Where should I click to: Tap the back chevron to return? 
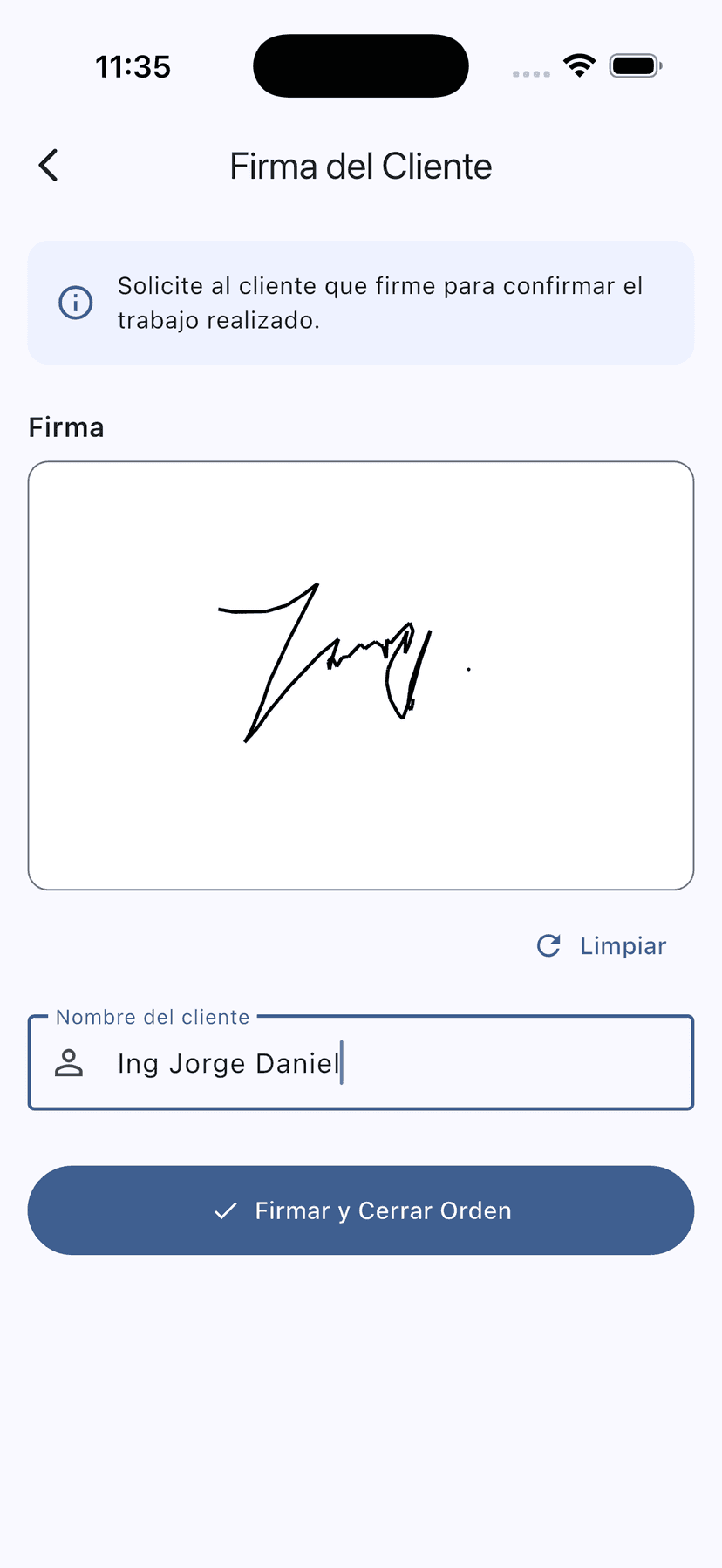(x=48, y=165)
